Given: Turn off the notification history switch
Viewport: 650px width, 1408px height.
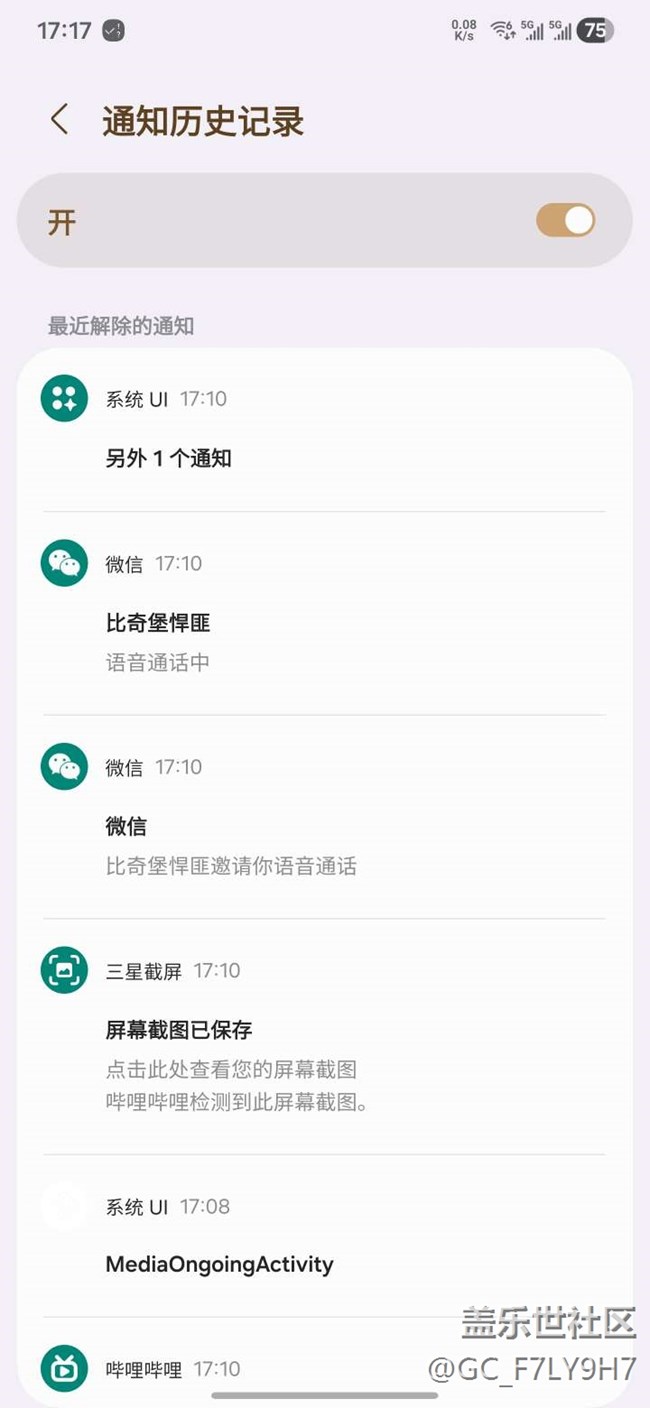Looking at the screenshot, I should (x=566, y=220).
